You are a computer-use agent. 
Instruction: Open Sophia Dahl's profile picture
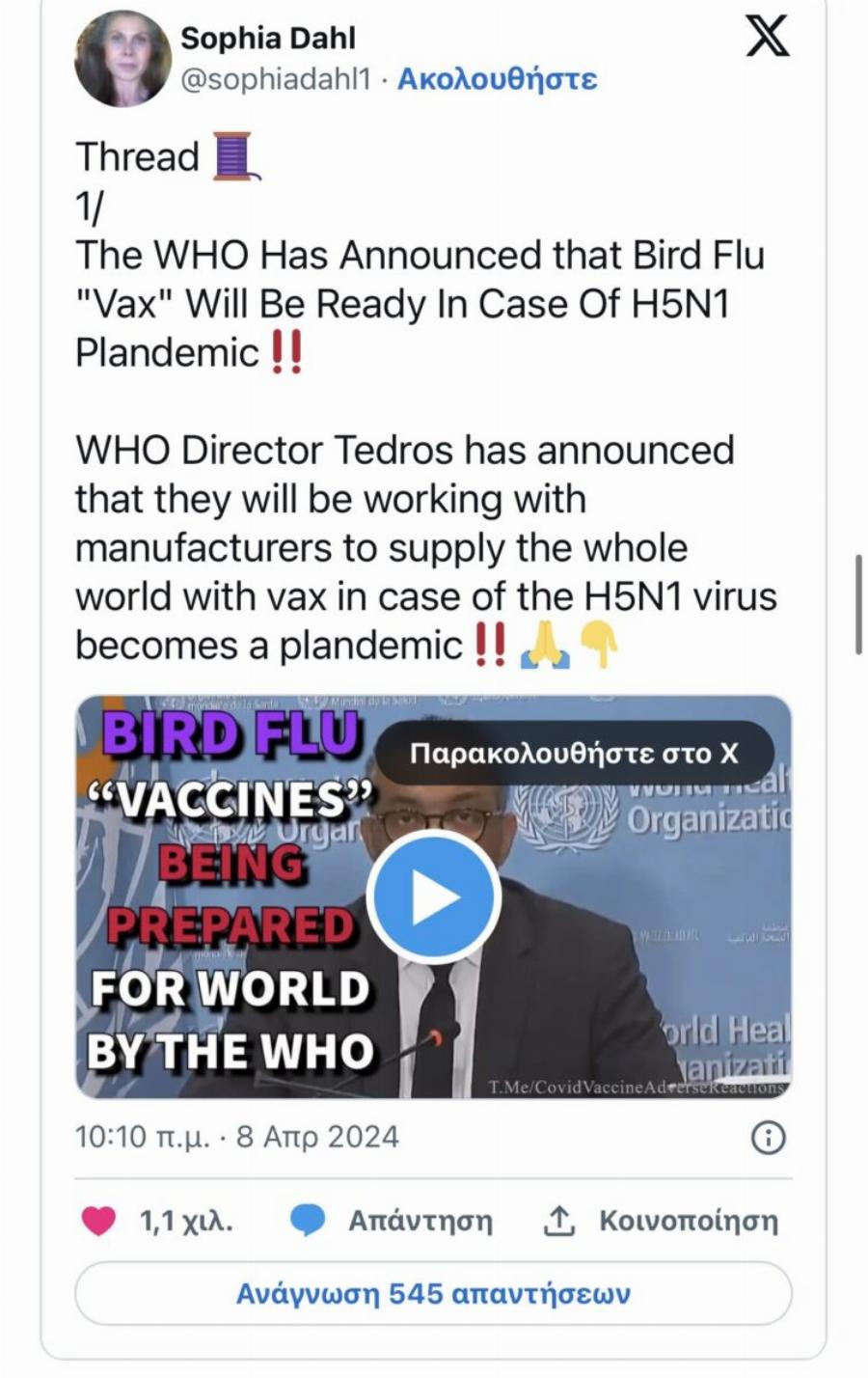pos(122,58)
